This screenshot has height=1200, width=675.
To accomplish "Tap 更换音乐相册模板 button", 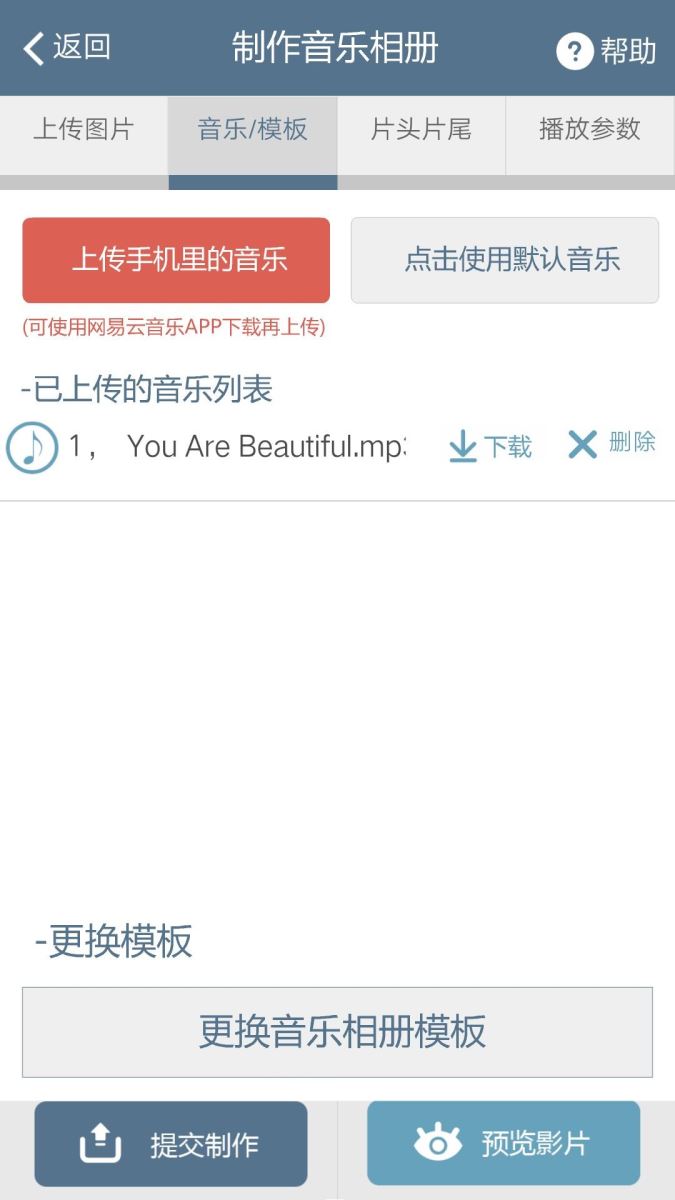I will 338,1032.
